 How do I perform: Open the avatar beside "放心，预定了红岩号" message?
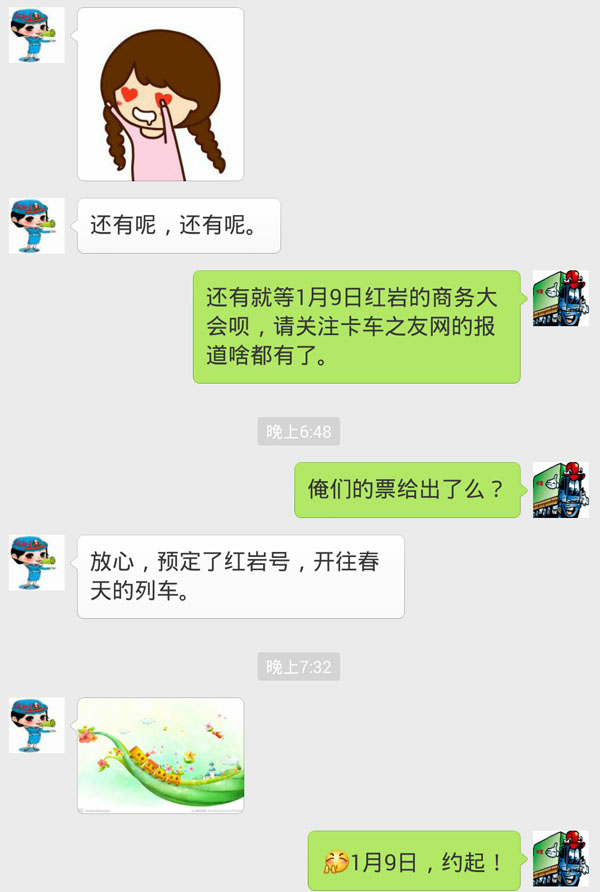coord(37,562)
